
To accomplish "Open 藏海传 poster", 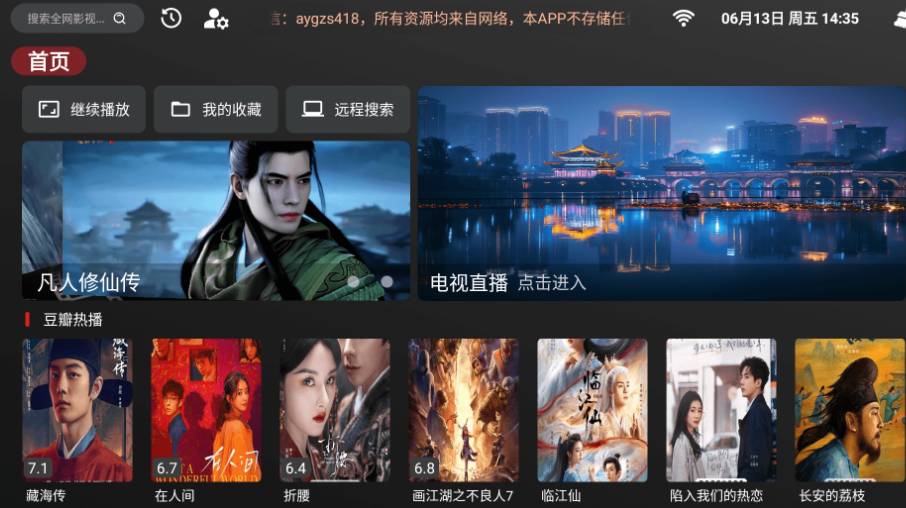I will coord(77,410).
